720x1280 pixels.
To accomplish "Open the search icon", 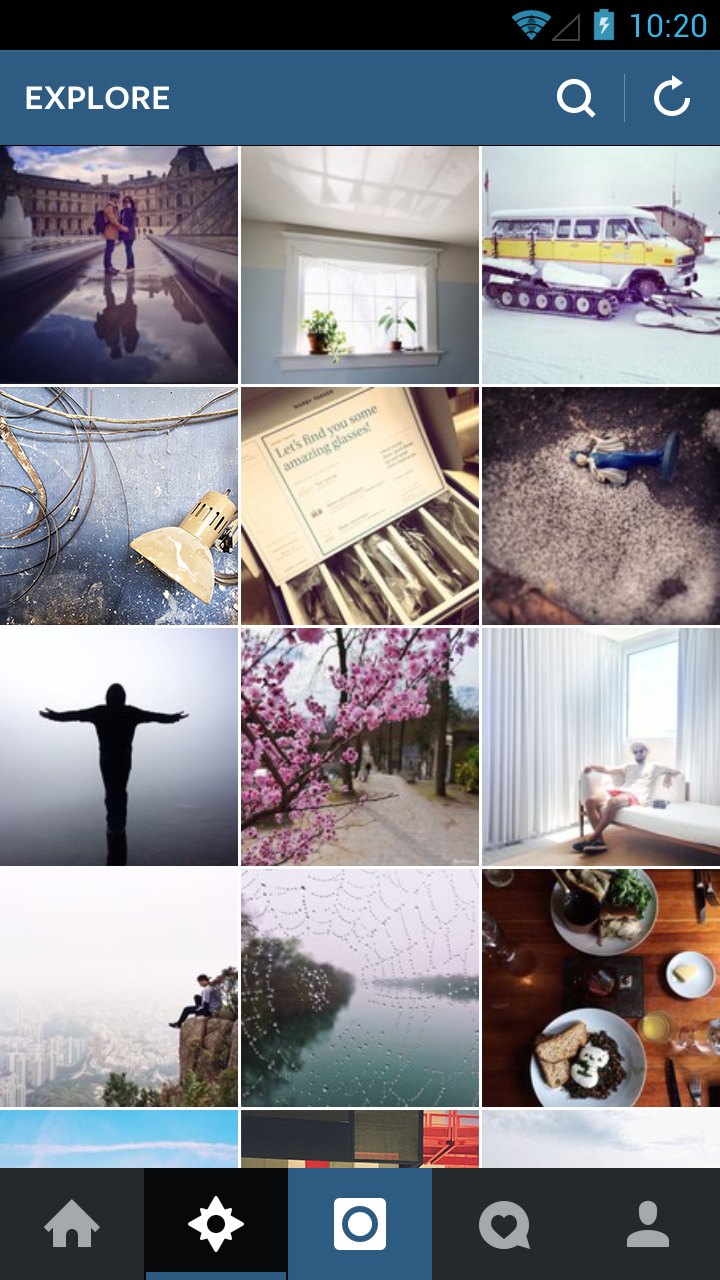I will (576, 98).
